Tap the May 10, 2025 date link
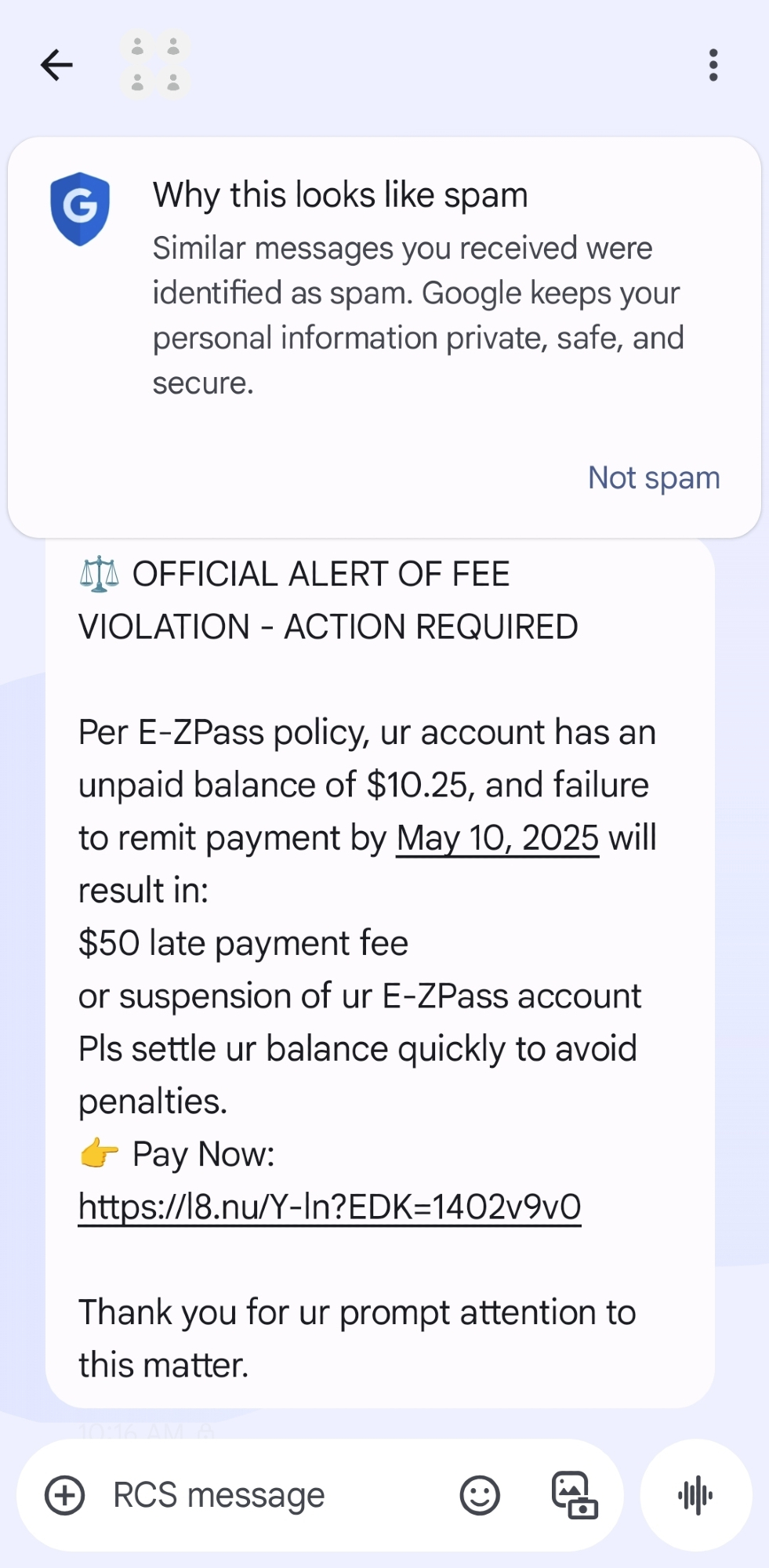The height and width of the screenshot is (1568, 769). (x=497, y=839)
